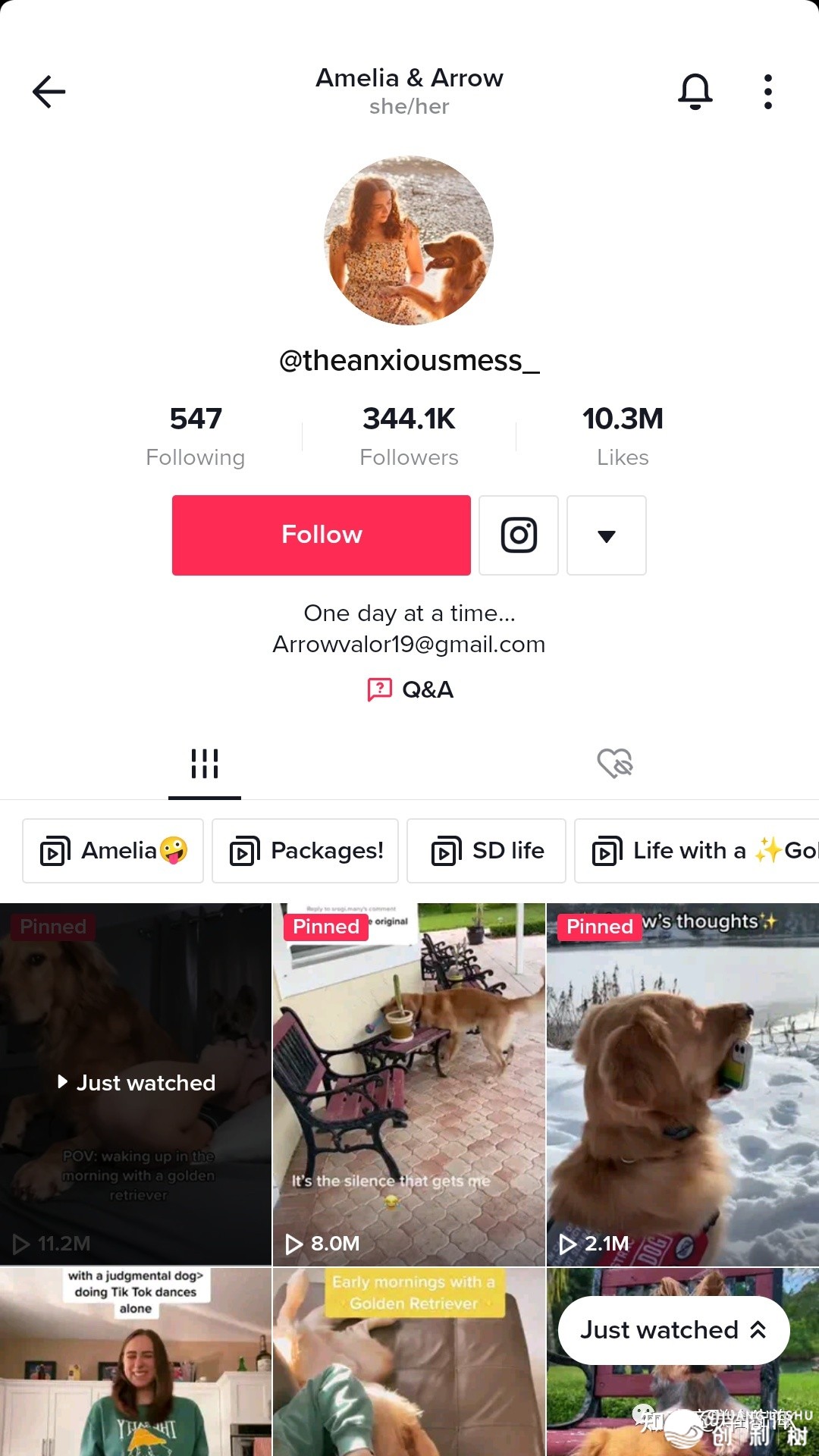This screenshot has height=1456, width=819.
Task: Play the pinned video with 8.0M views
Action: pos(409,1084)
